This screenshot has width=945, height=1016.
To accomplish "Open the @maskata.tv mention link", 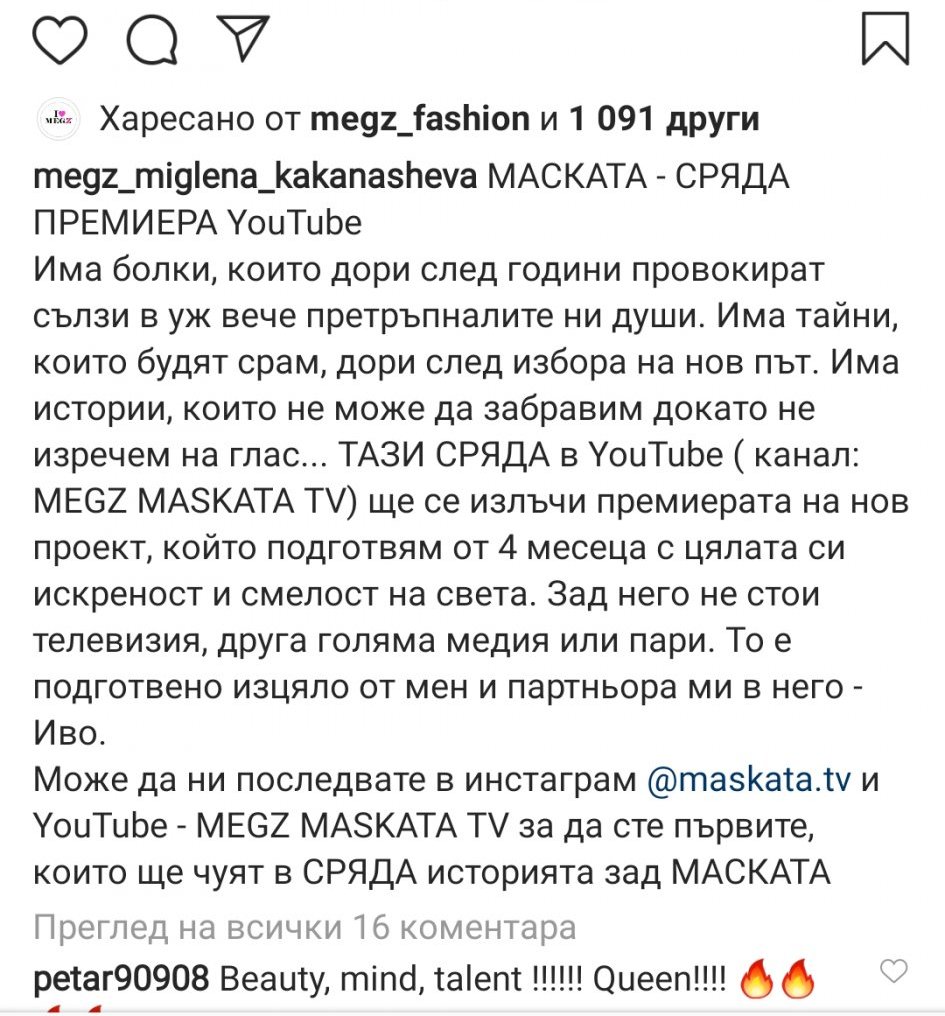I will 749,779.
